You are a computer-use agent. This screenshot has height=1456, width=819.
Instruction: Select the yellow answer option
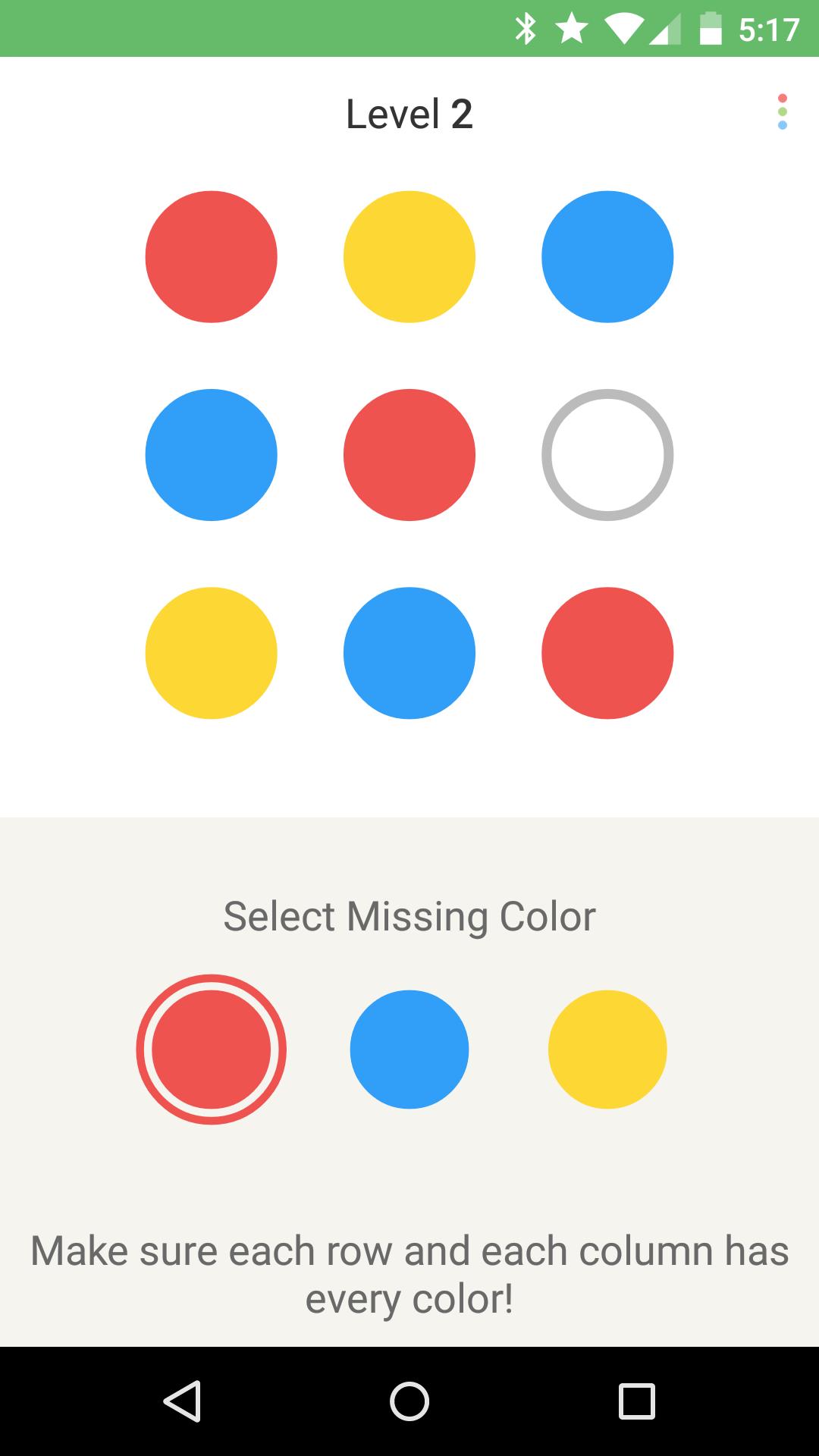point(607,1050)
